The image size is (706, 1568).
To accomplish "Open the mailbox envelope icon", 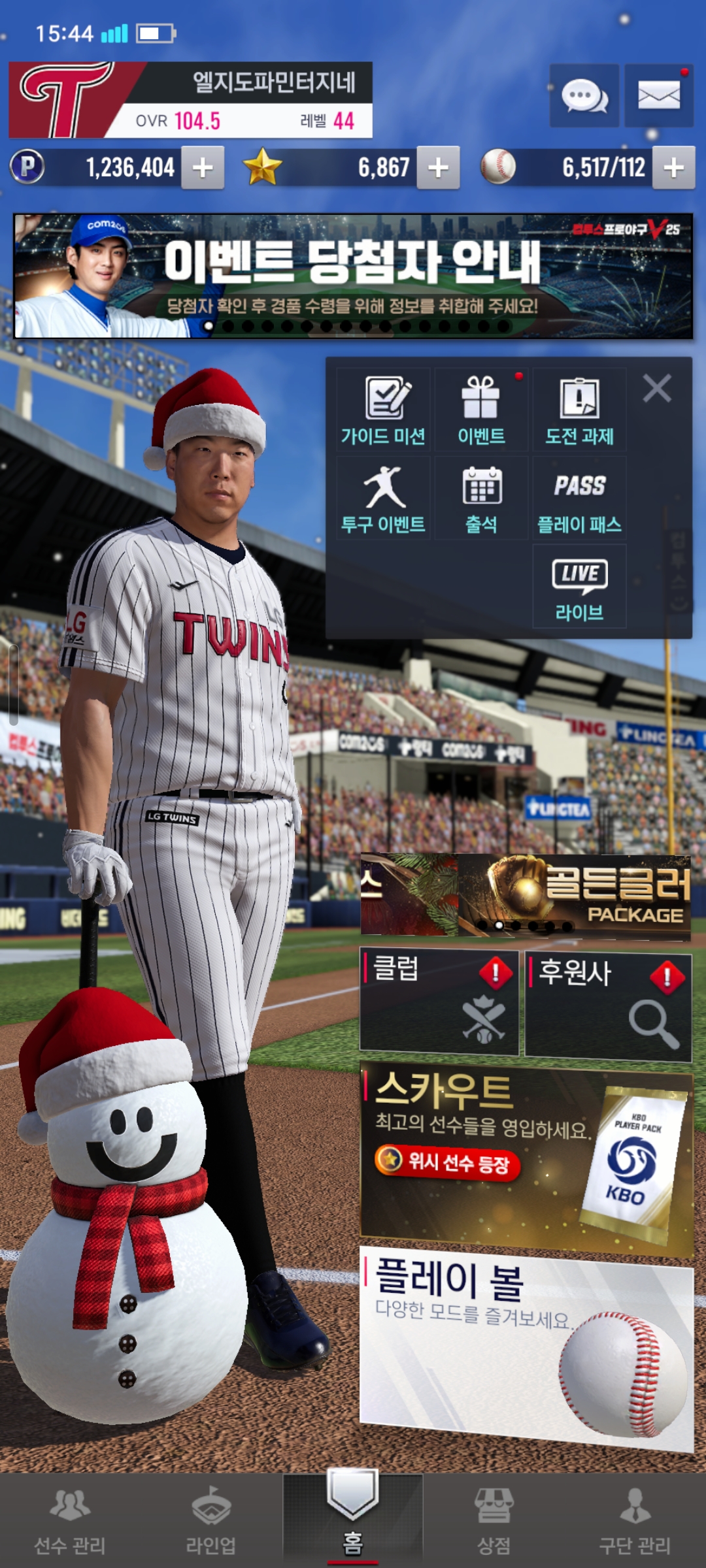I will [659, 96].
